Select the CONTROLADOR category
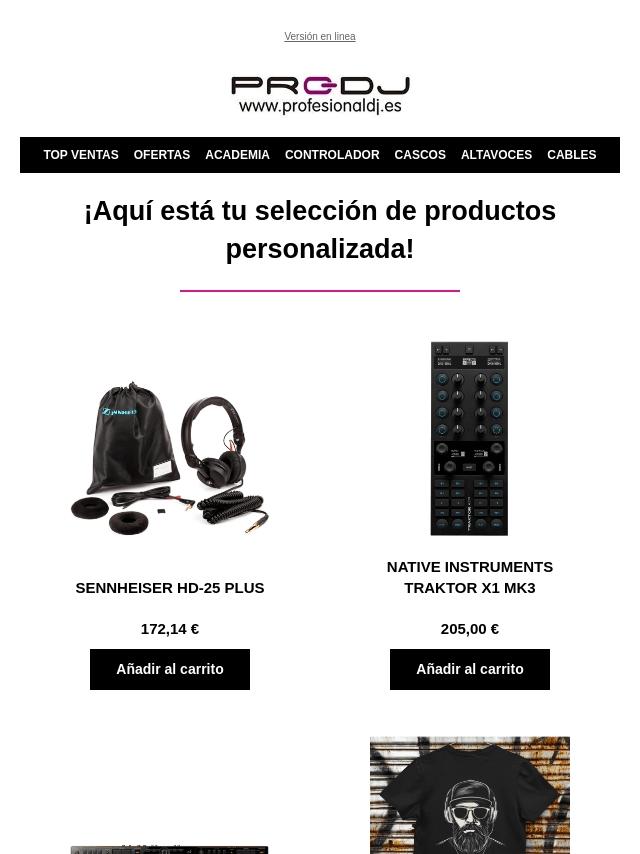 331,155
